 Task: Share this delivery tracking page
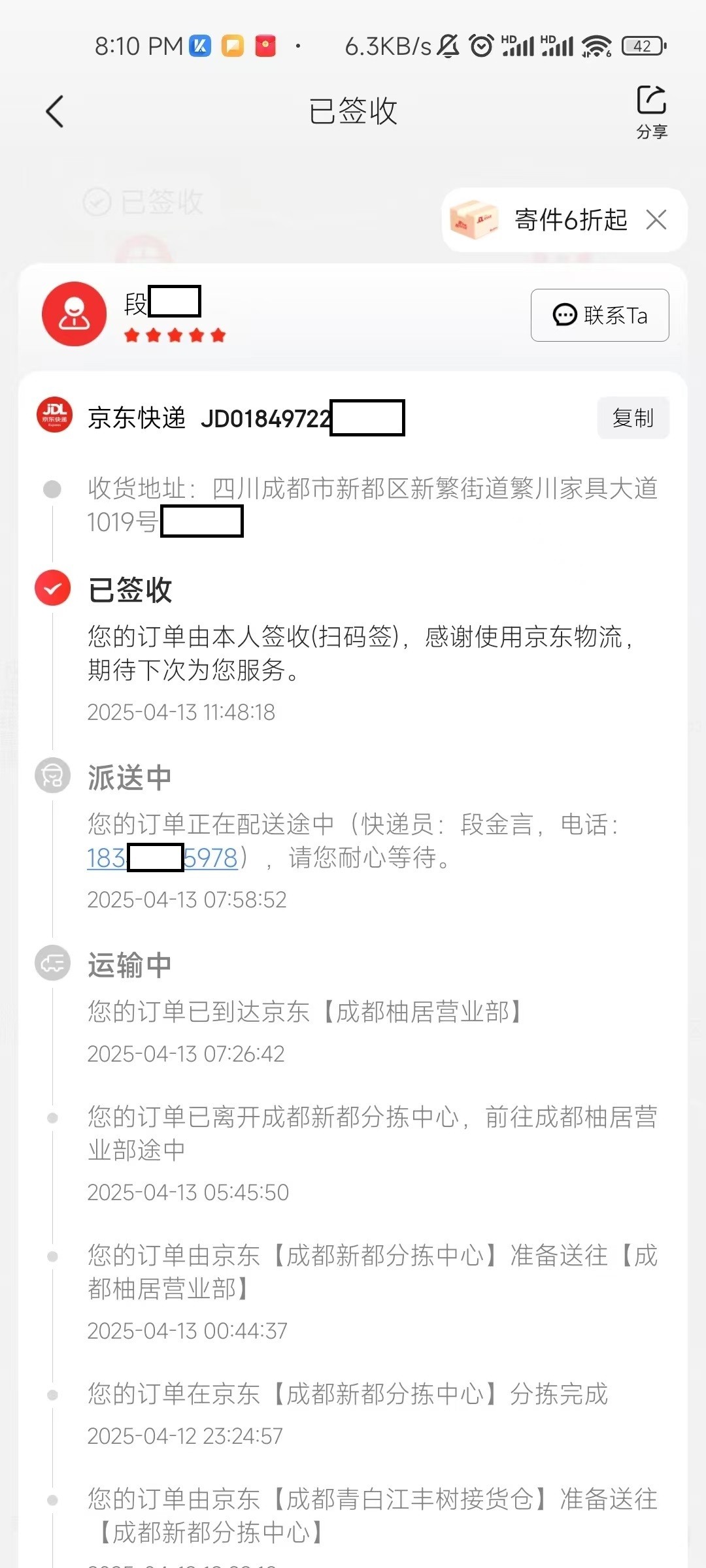click(x=651, y=111)
